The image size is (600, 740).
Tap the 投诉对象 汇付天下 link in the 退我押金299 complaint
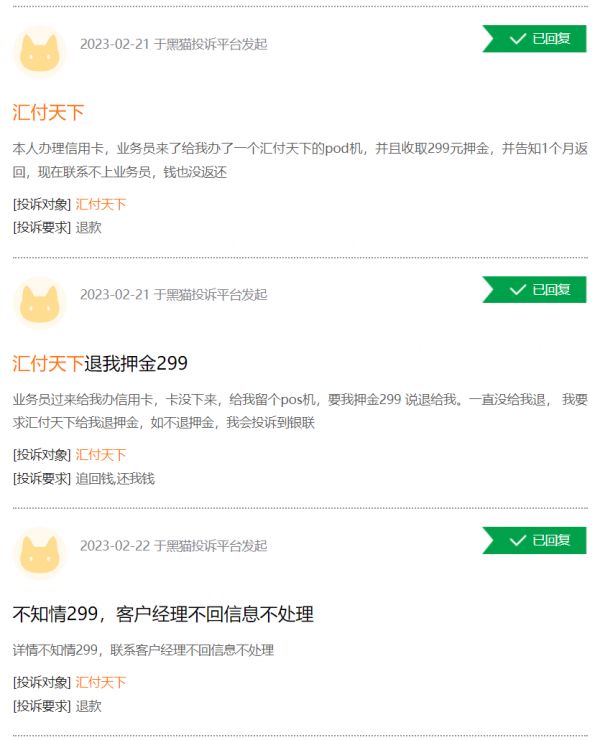(x=101, y=455)
